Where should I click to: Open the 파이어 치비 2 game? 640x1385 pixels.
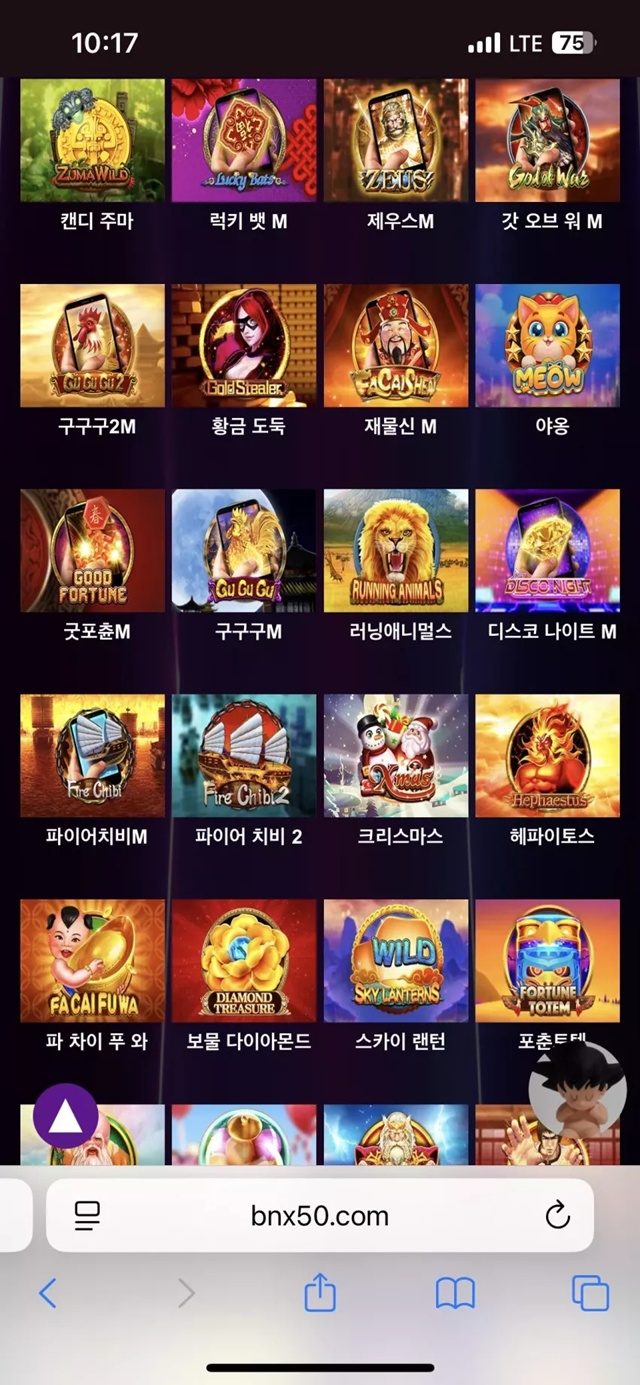pos(244,756)
